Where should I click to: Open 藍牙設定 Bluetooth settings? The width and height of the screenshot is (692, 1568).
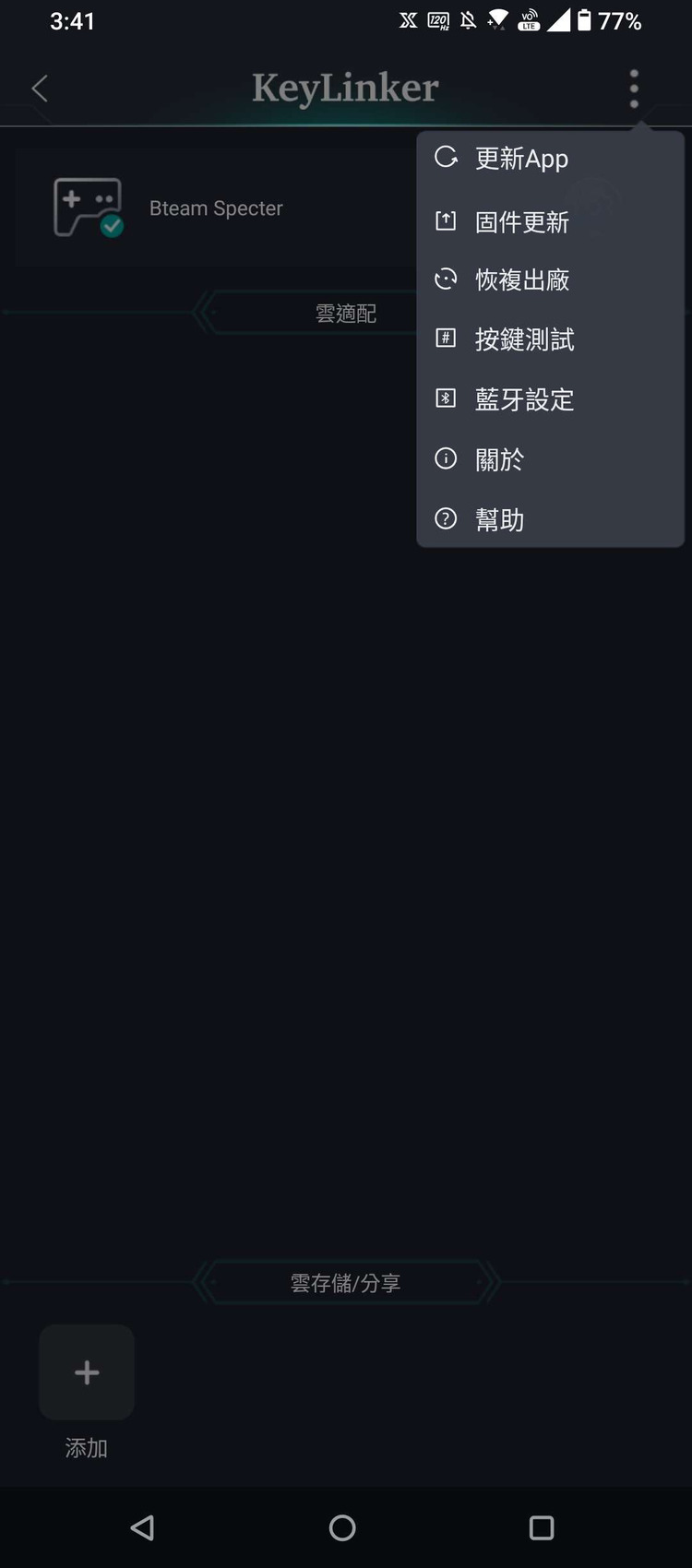[x=523, y=399]
